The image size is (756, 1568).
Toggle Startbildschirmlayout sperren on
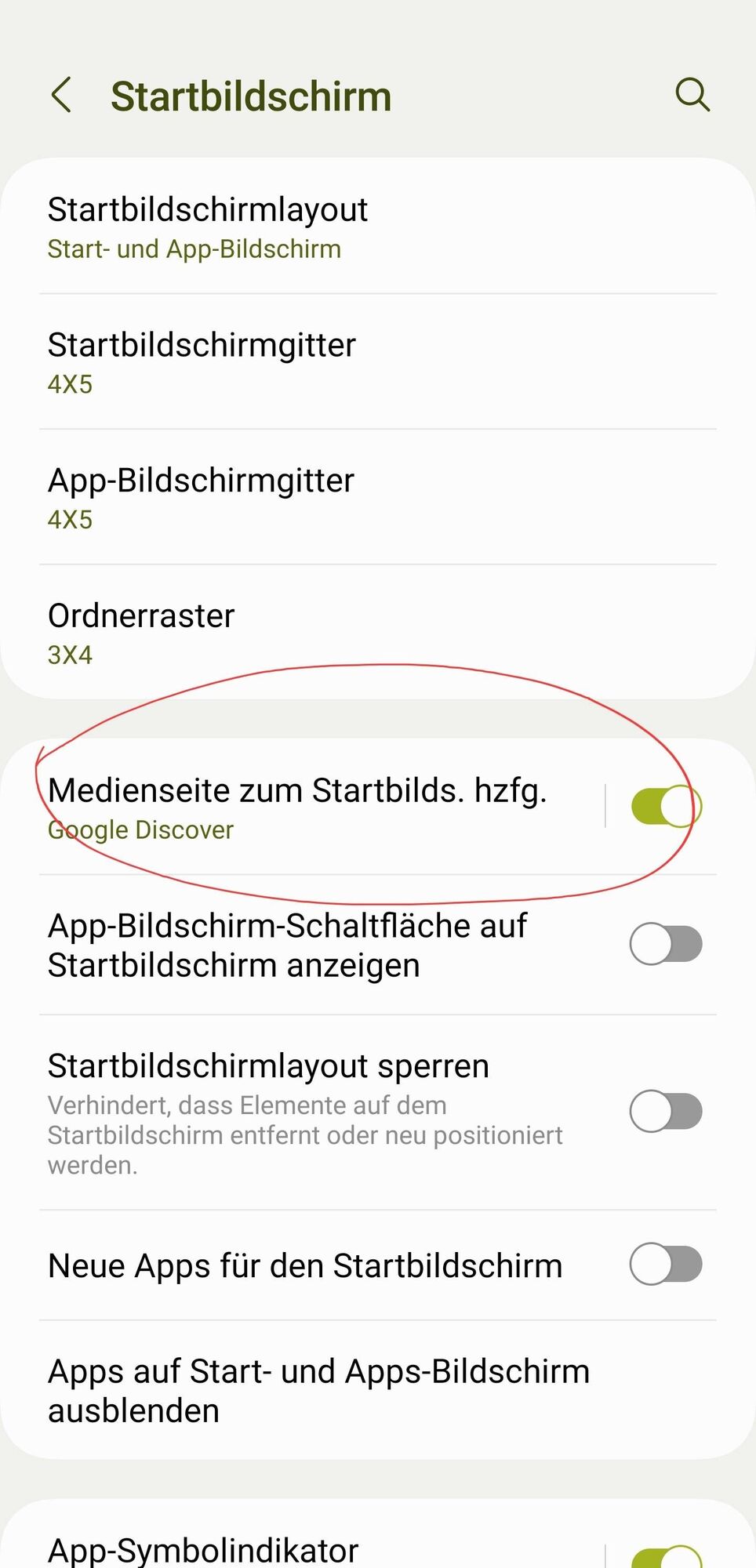click(666, 1112)
